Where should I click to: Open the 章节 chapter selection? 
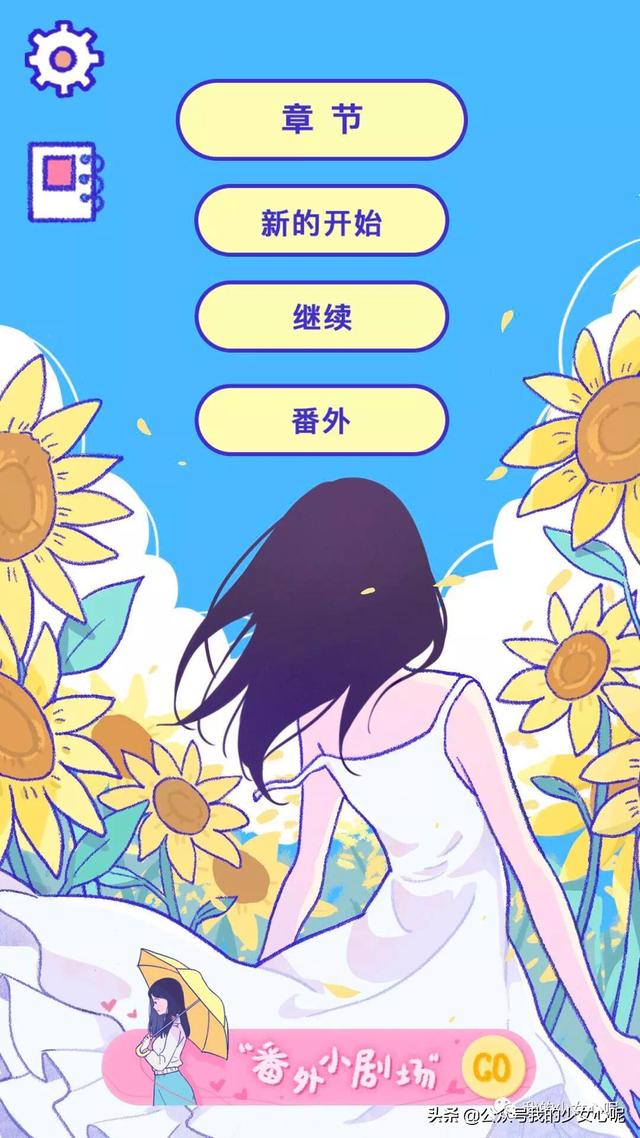pos(321,120)
